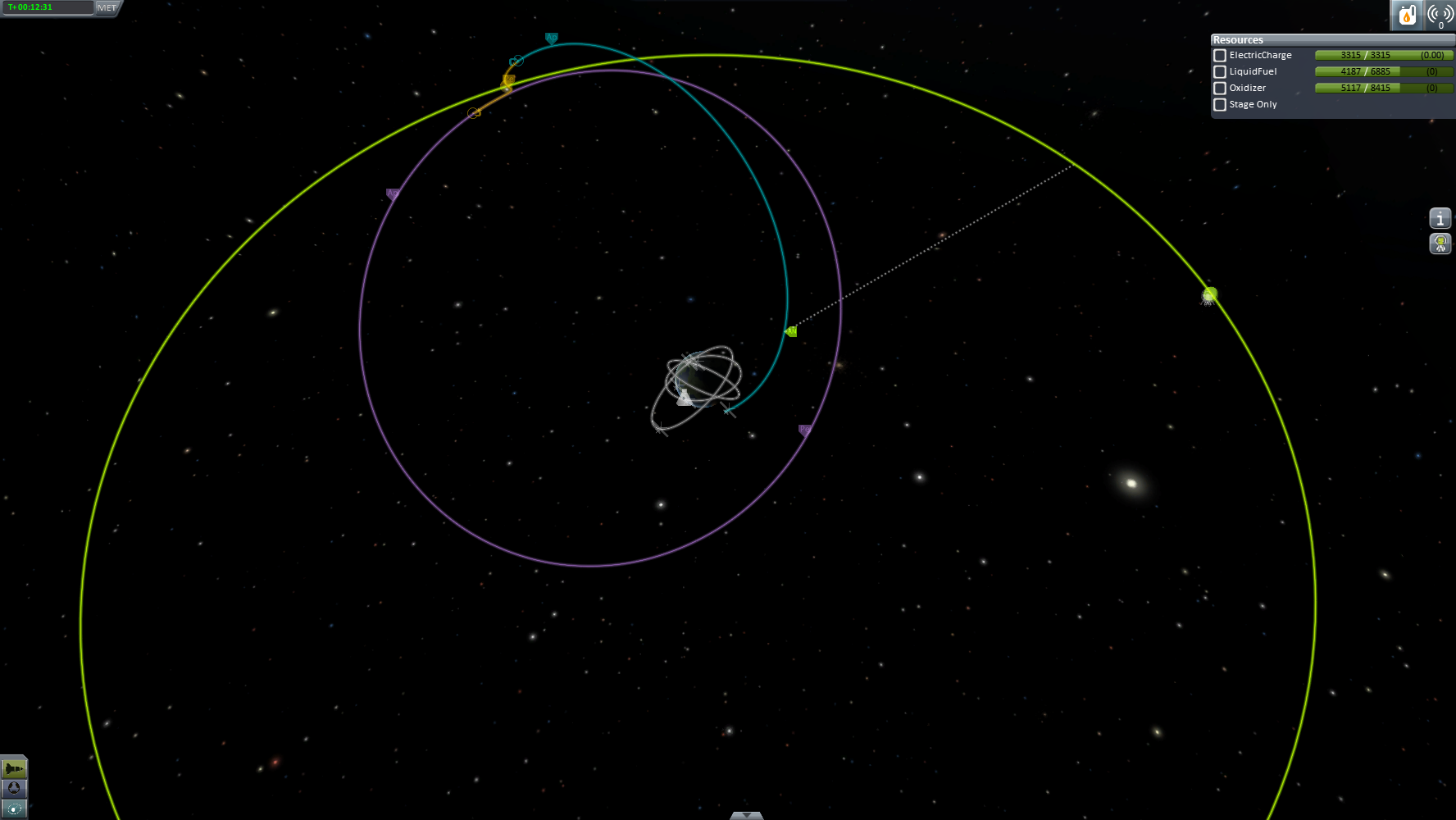Image resolution: width=1456 pixels, height=820 pixels.
Task: Check the LiquidFuel resource checkbox
Action: tap(1220, 72)
